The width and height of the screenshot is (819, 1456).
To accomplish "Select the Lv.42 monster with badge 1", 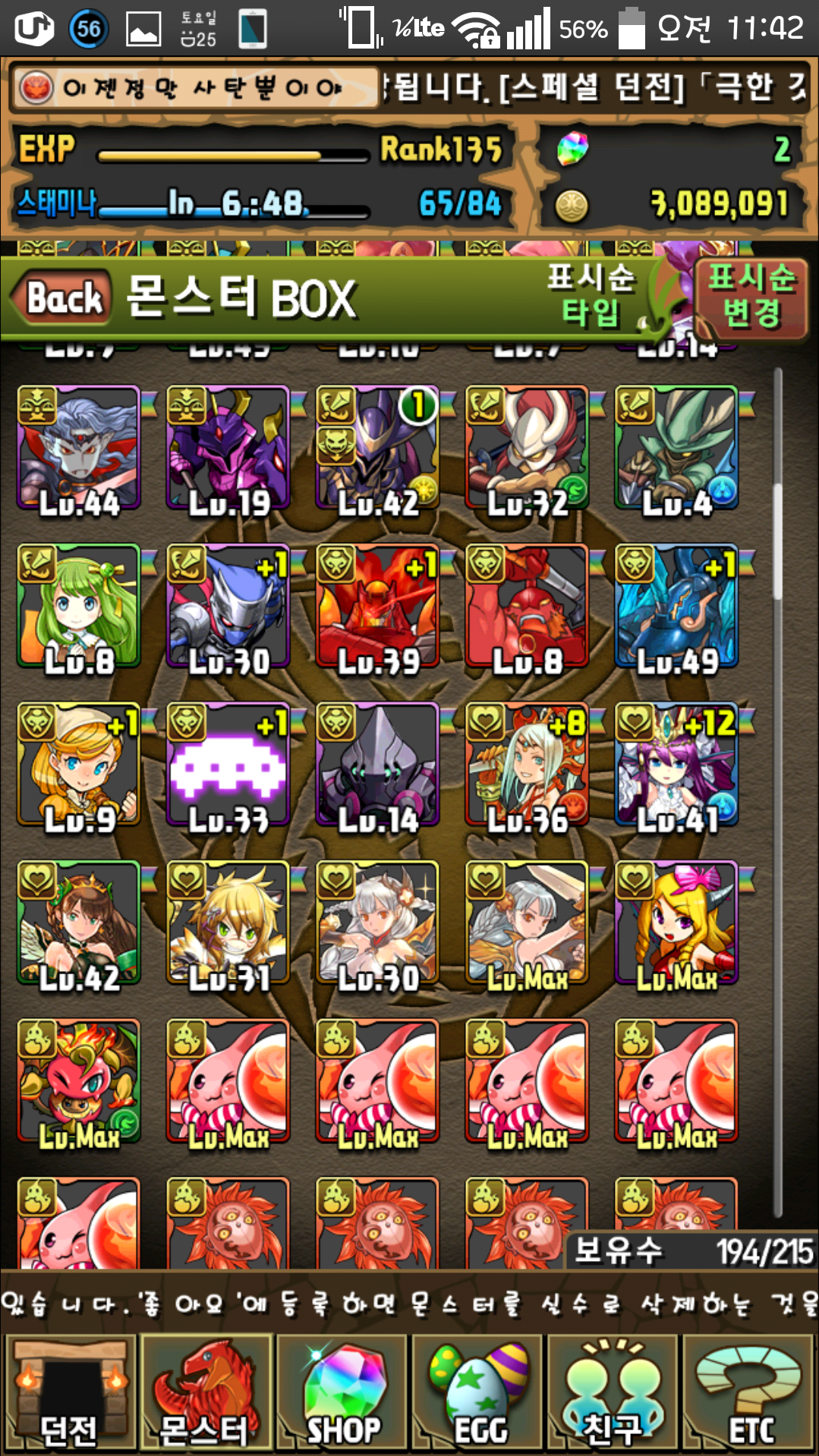I will pyautogui.click(x=377, y=449).
